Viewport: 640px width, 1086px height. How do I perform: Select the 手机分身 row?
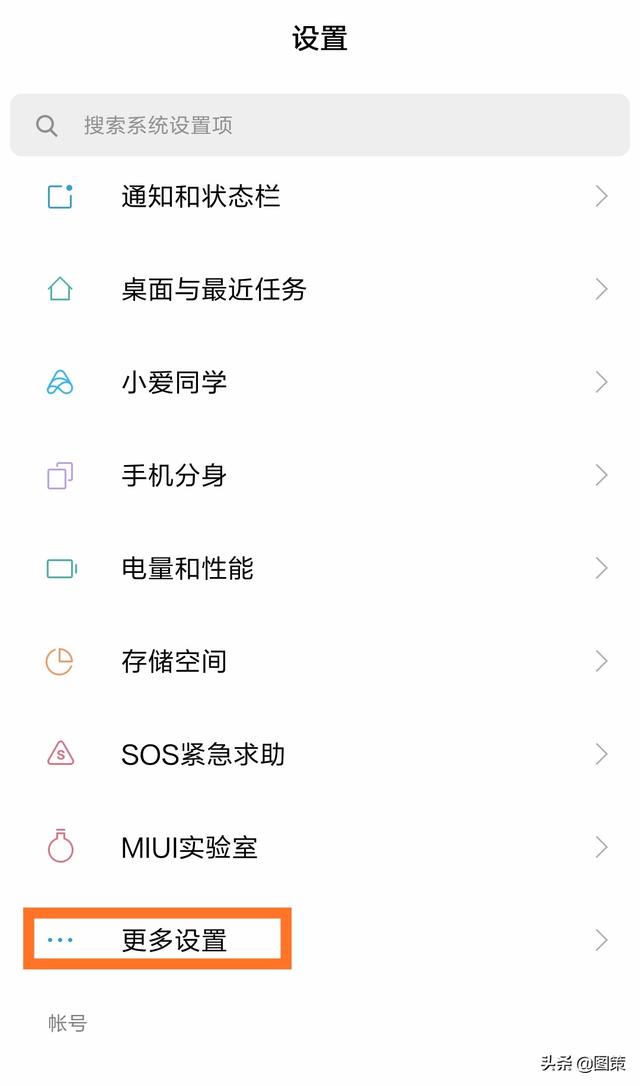320,475
